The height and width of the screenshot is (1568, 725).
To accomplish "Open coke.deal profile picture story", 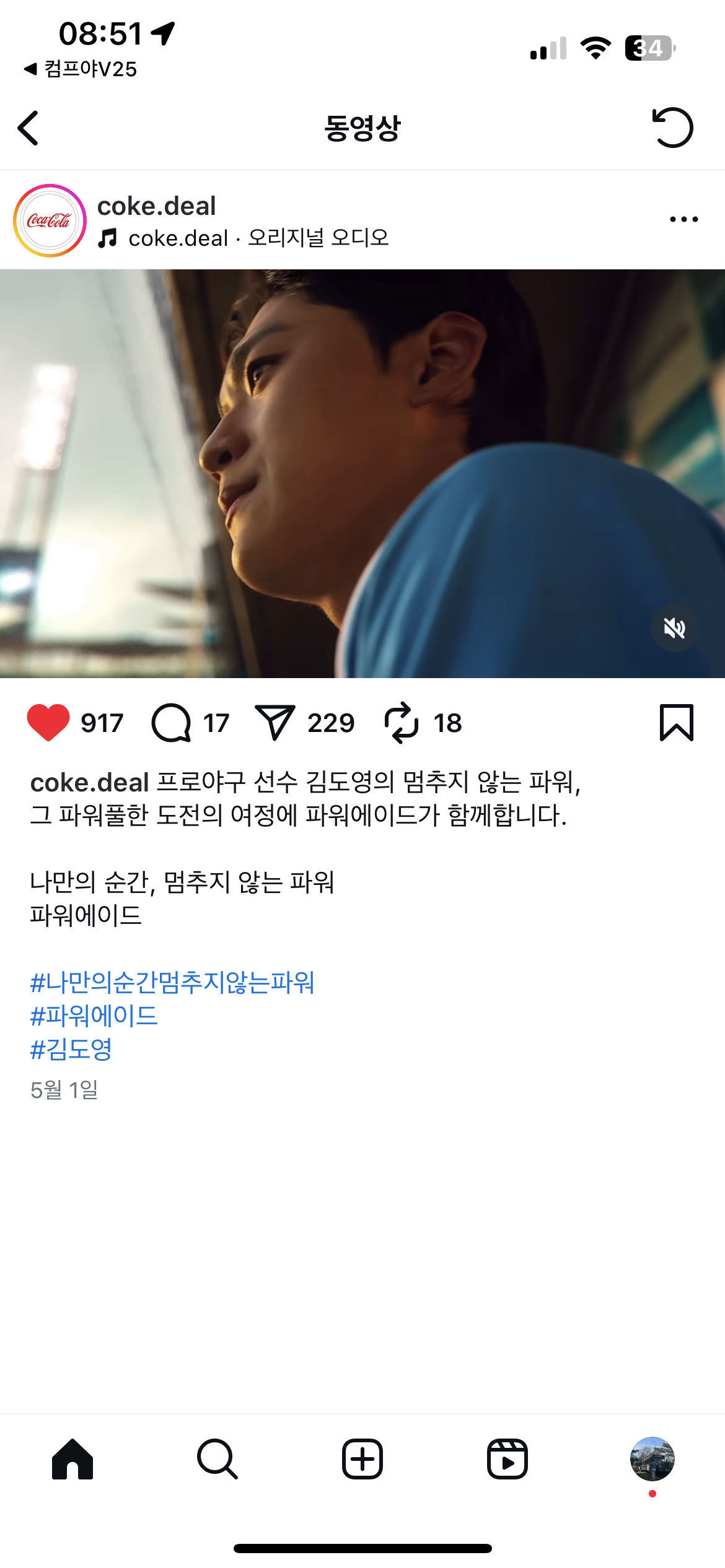I will (50, 220).
